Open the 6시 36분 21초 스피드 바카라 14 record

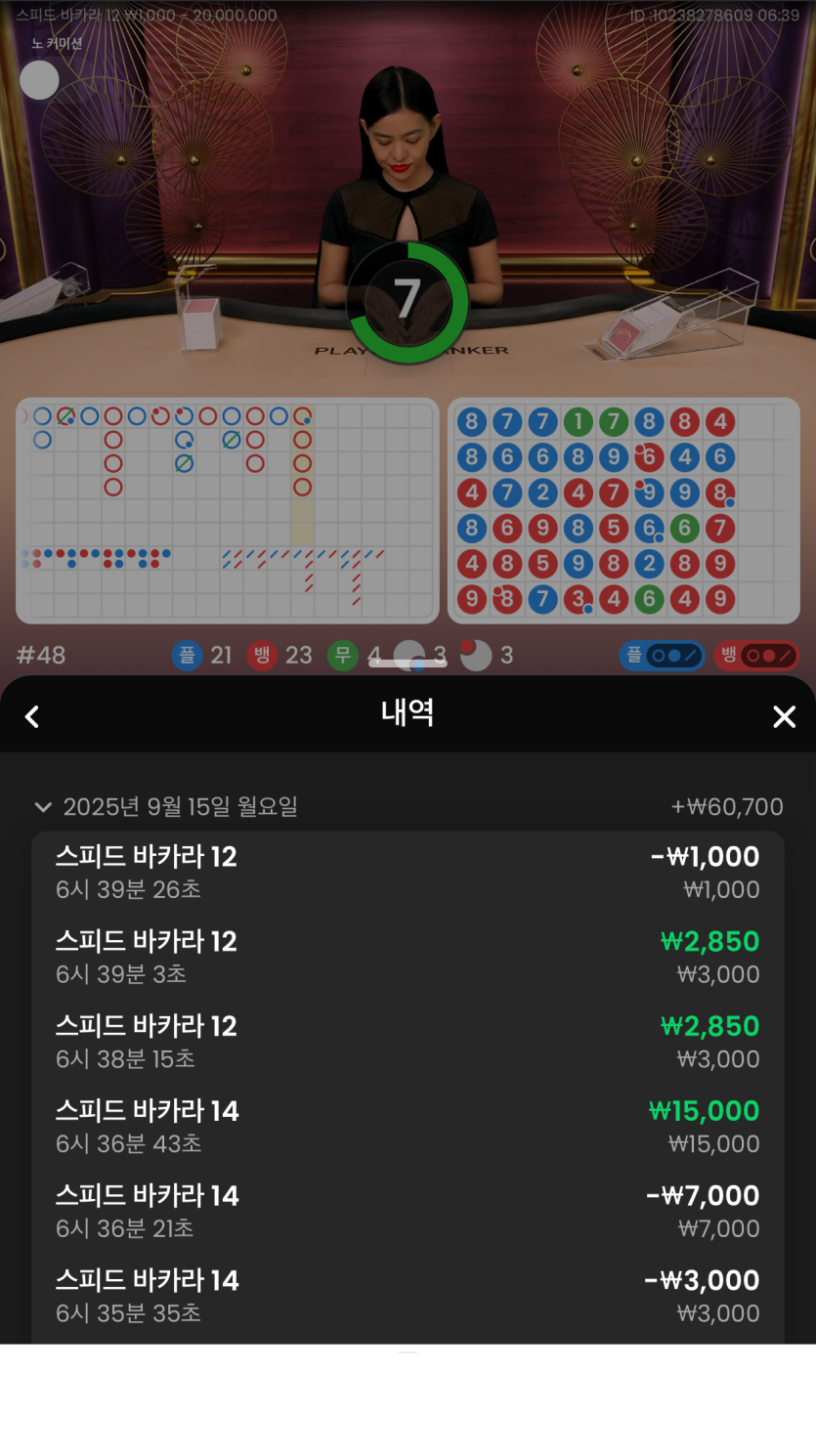point(408,1212)
